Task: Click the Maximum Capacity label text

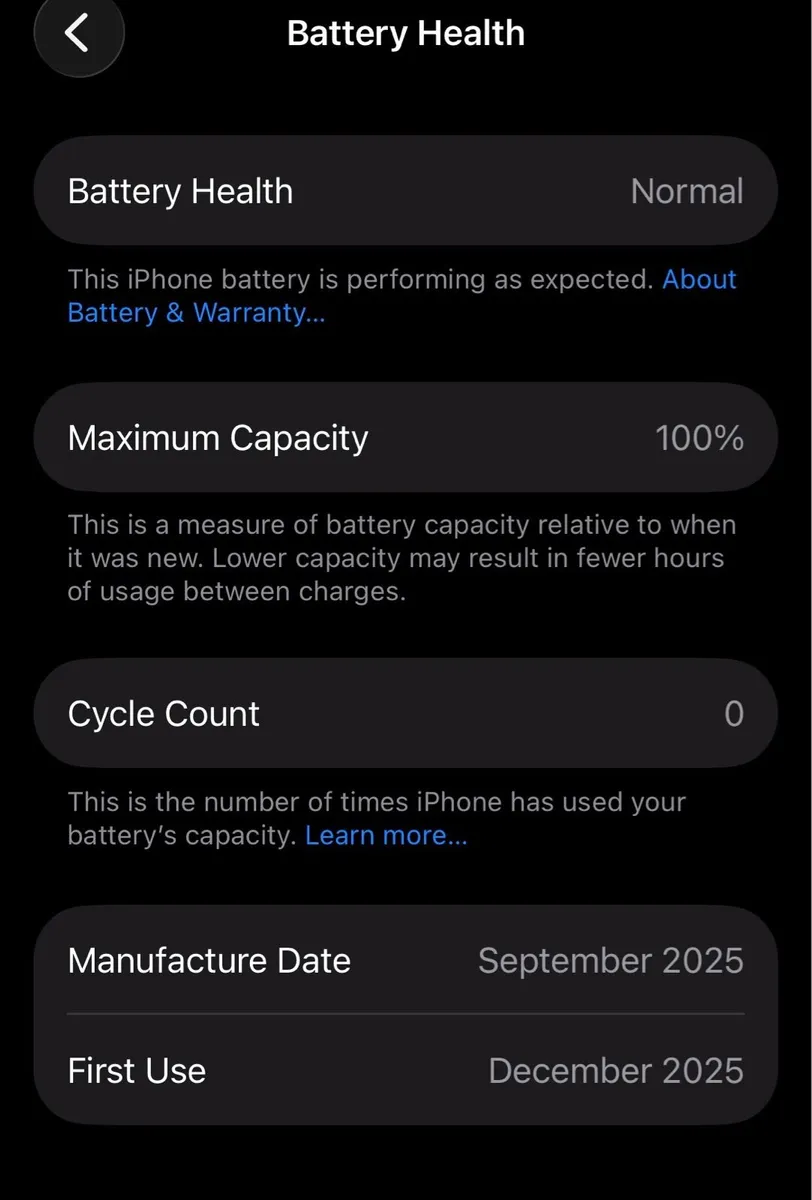Action: (218, 438)
